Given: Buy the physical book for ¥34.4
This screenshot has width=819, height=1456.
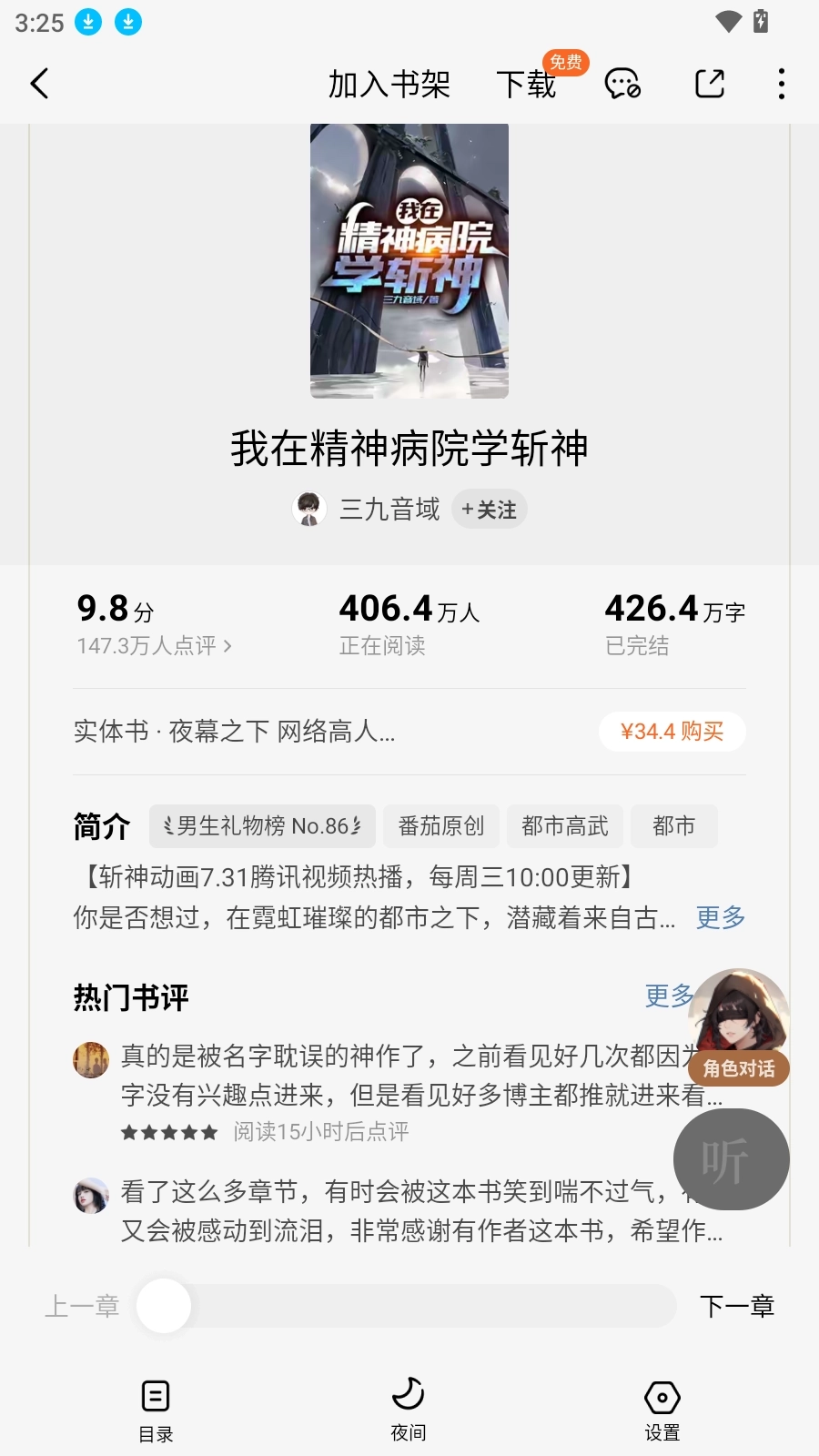Looking at the screenshot, I should click(x=672, y=732).
